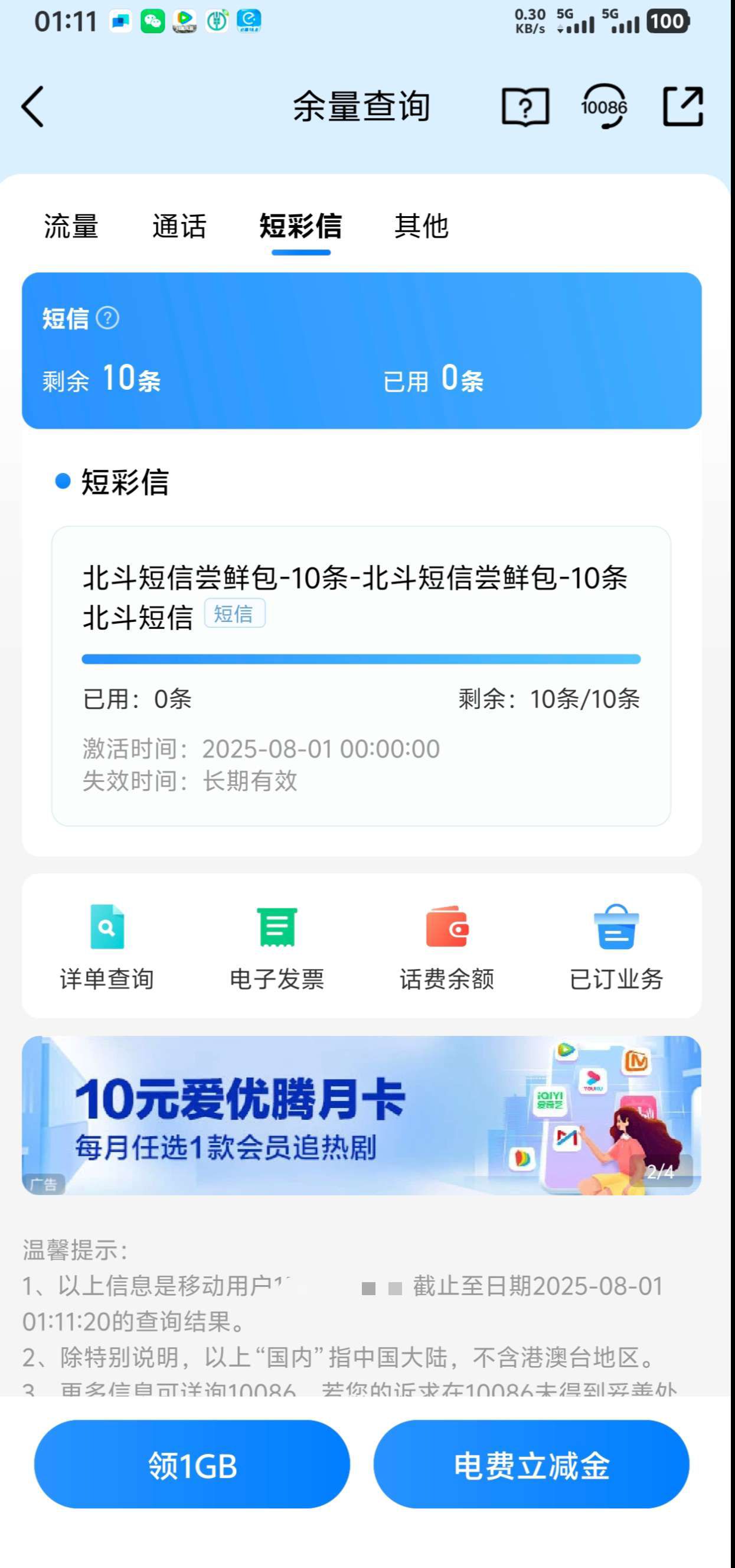735x1568 pixels.
Task: Open the help guide book icon
Action: (525, 106)
